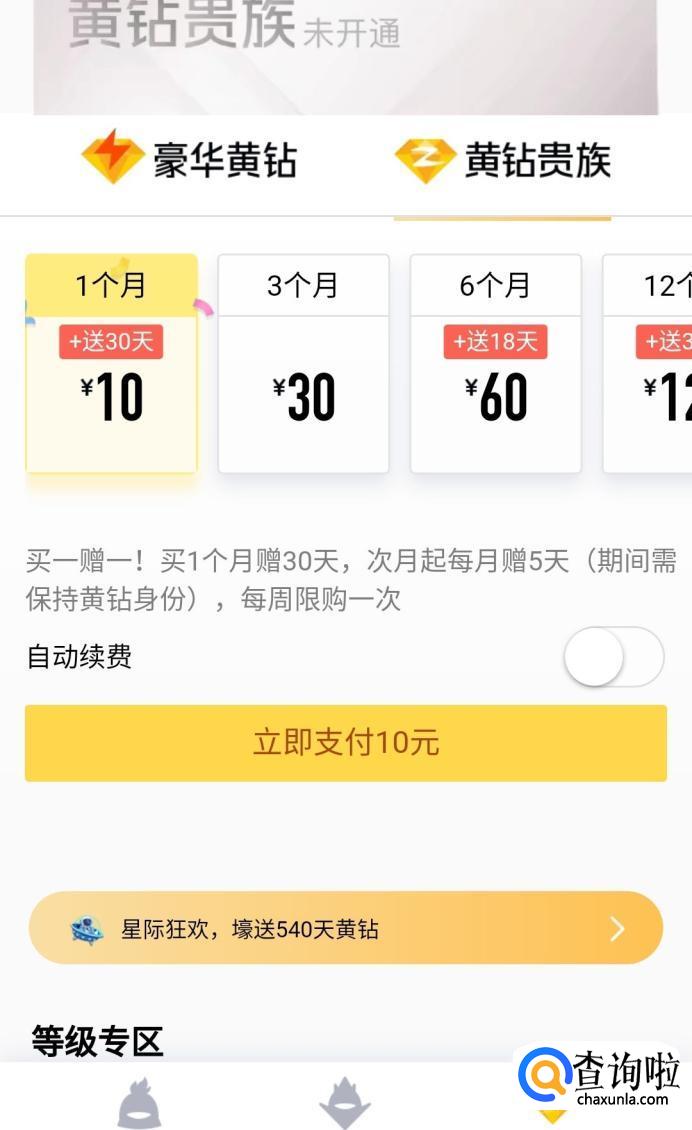Switch to the 豪华黄钻 tab
Image resolution: width=692 pixels, height=1130 pixels.
coord(190,160)
